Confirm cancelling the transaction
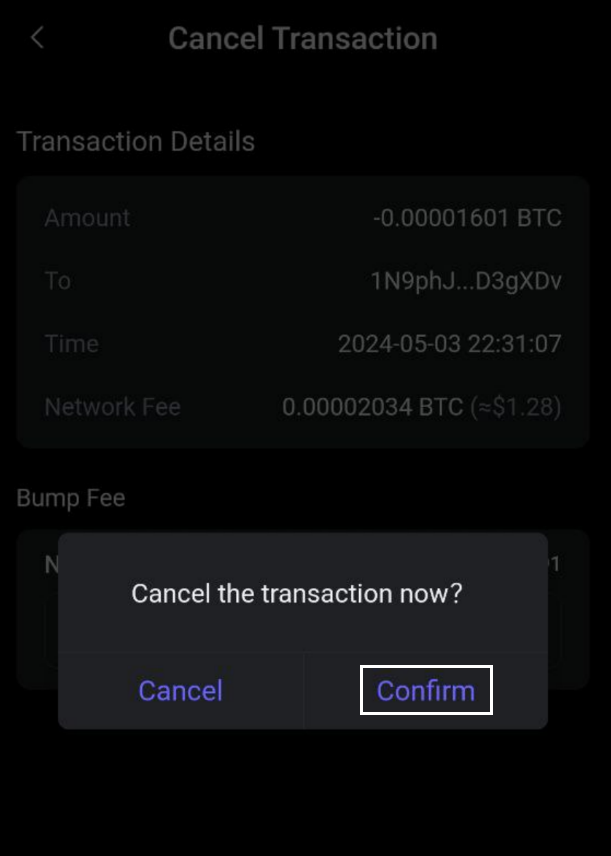 pos(425,690)
